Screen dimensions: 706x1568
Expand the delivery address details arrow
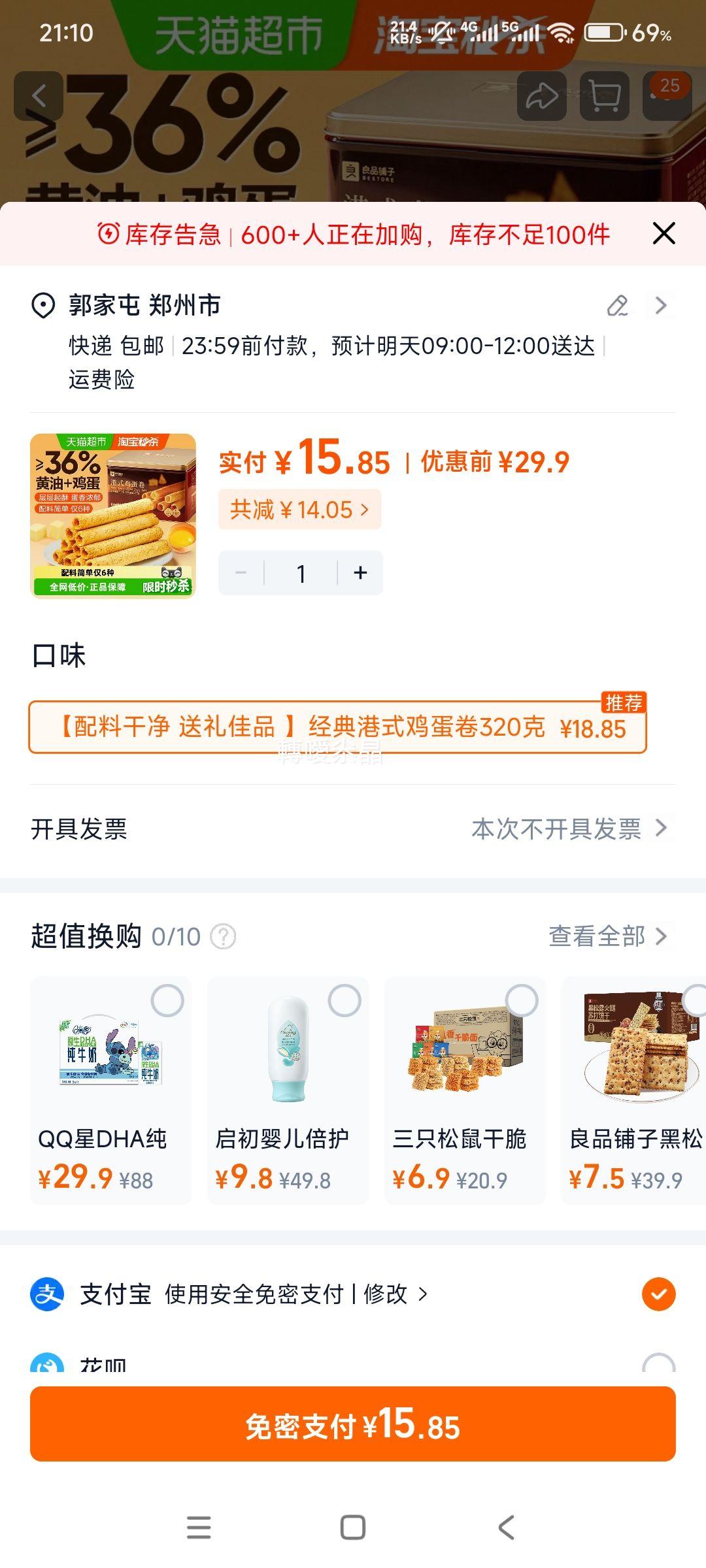(662, 304)
